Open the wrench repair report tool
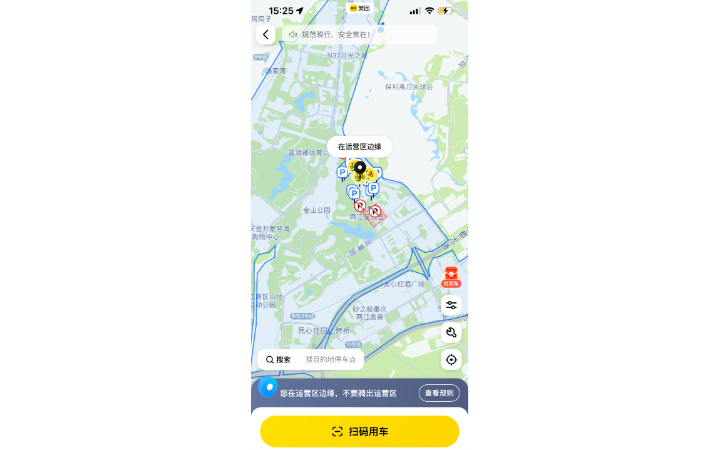720x450 pixels. tap(451, 332)
